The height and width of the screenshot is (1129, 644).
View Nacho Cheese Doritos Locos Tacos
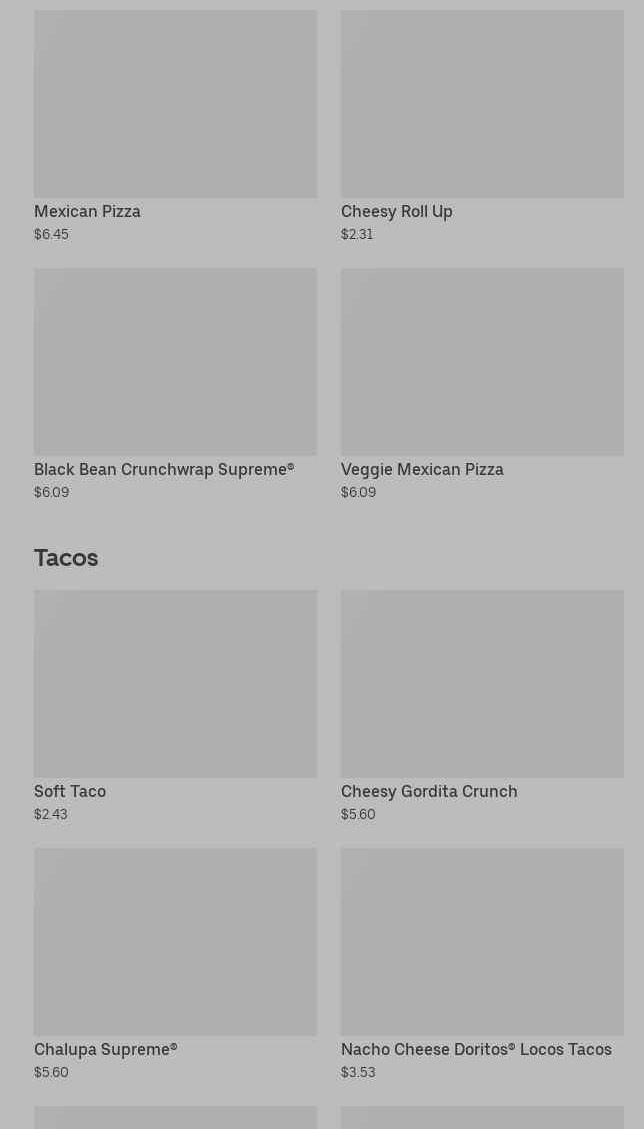tap(482, 964)
